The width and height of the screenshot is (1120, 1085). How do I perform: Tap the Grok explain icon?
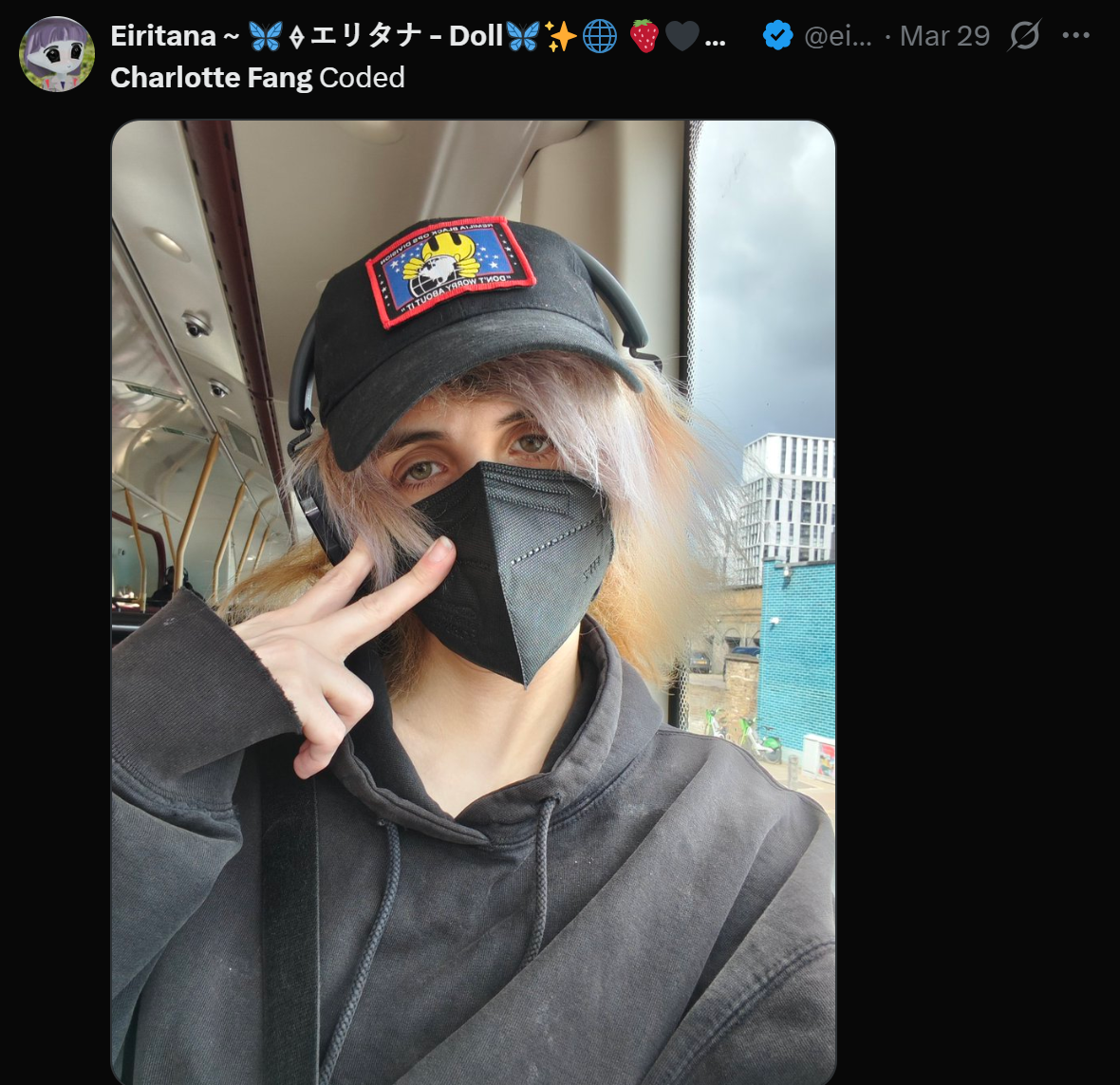(x=1024, y=36)
